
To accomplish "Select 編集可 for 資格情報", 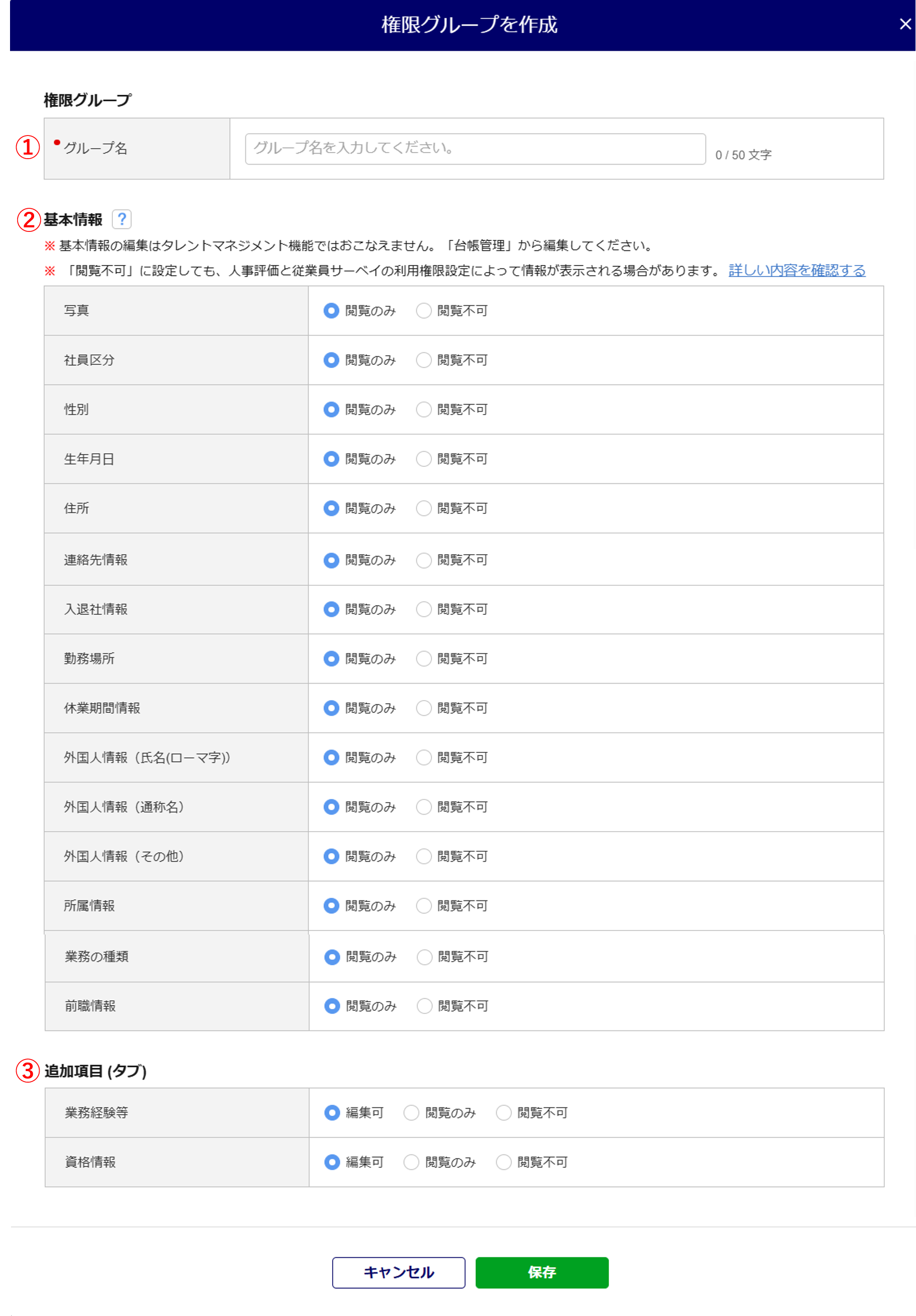I will pyautogui.click(x=332, y=1162).
